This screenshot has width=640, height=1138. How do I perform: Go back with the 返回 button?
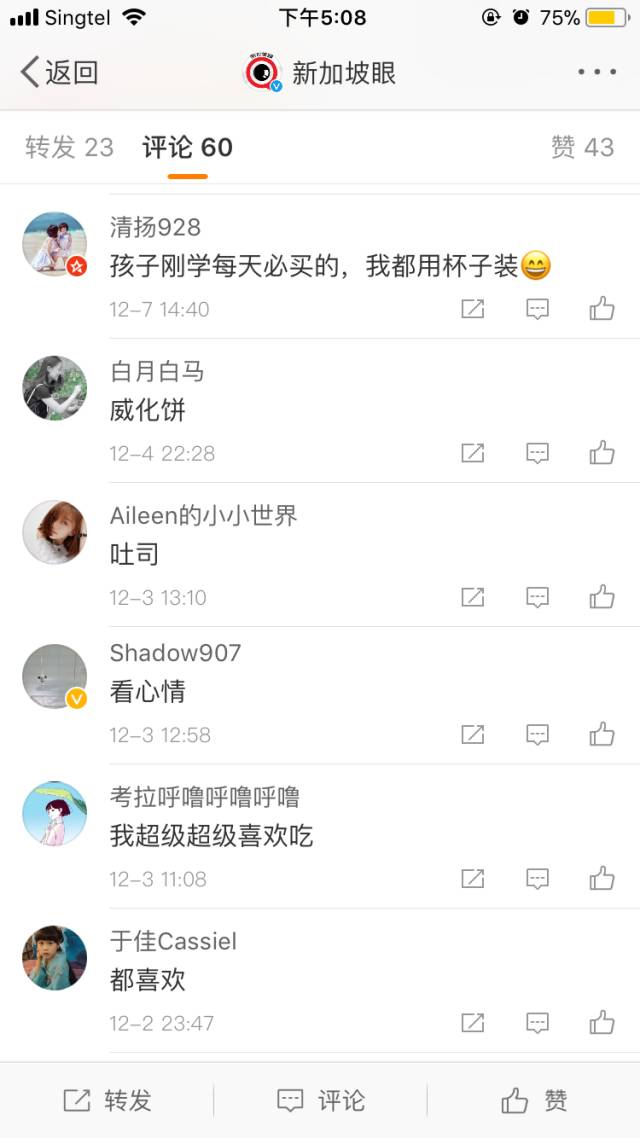[59, 73]
